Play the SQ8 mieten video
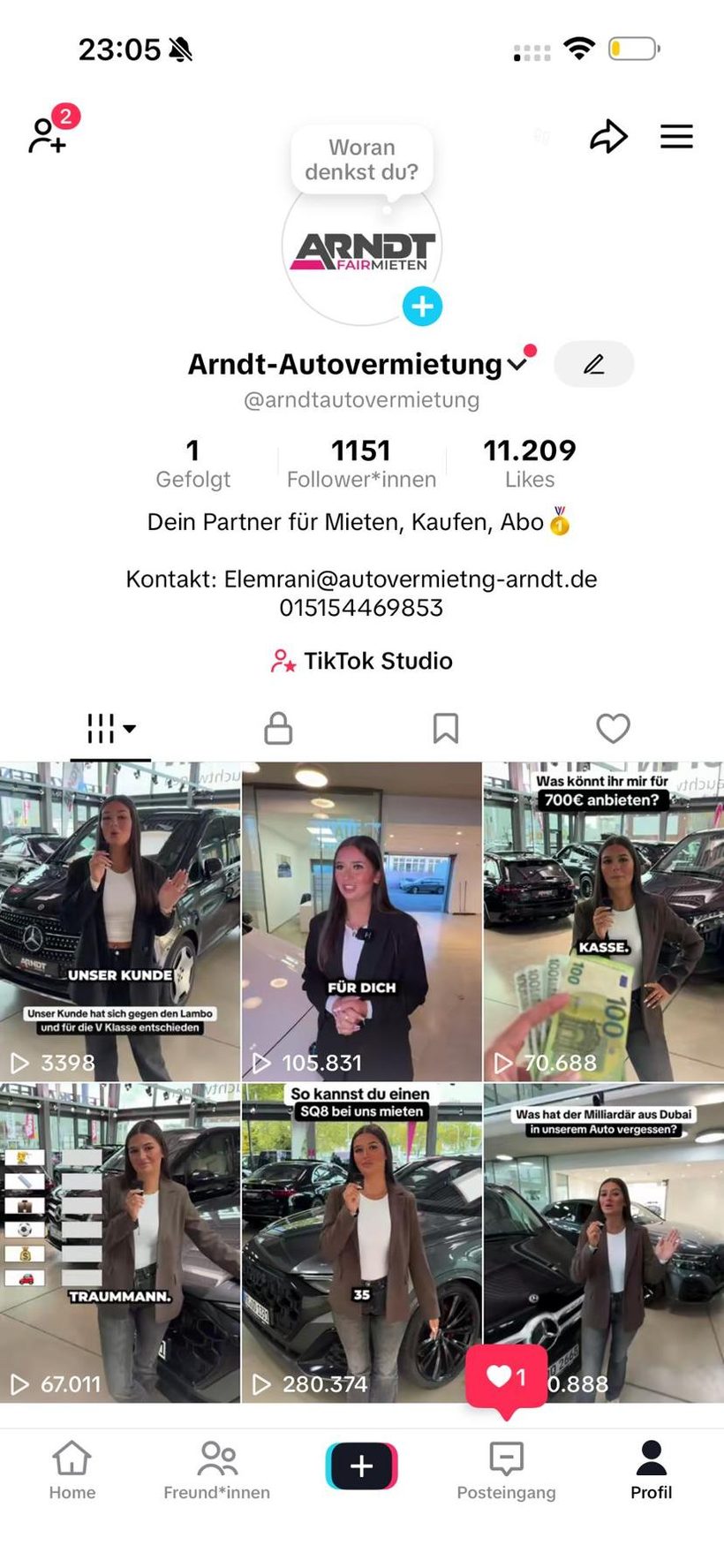724x1568 pixels. (x=362, y=1243)
